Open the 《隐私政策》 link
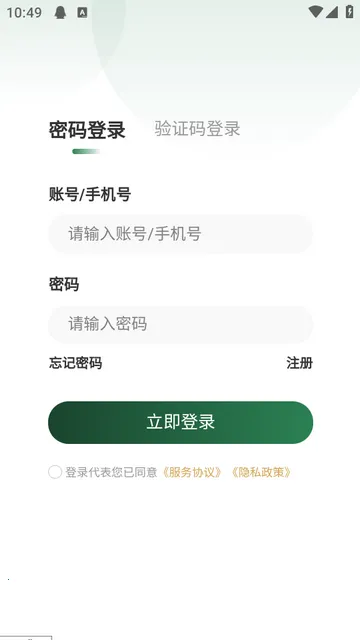The image size is (360, 640). (261, 473)
